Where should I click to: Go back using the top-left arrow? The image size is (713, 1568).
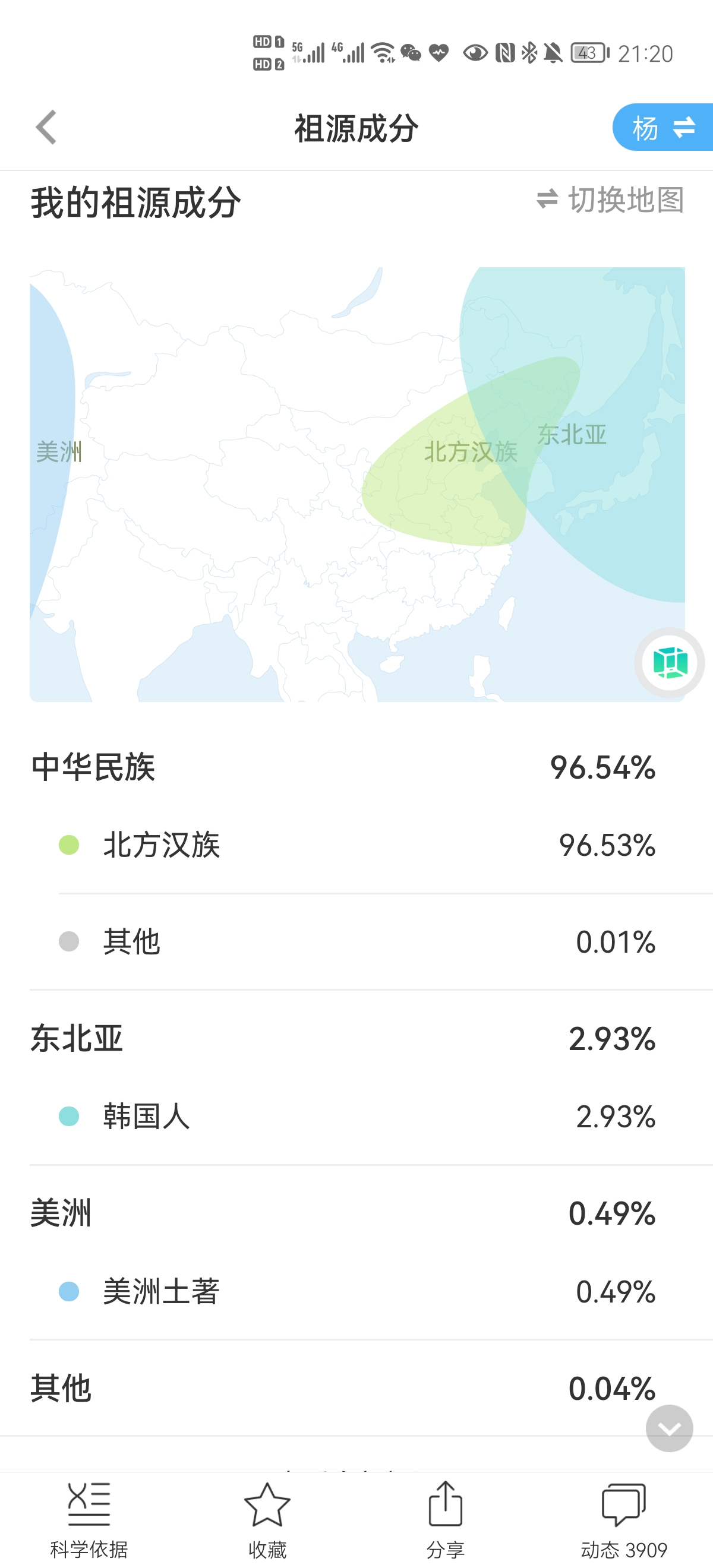[x=46, y=127]
